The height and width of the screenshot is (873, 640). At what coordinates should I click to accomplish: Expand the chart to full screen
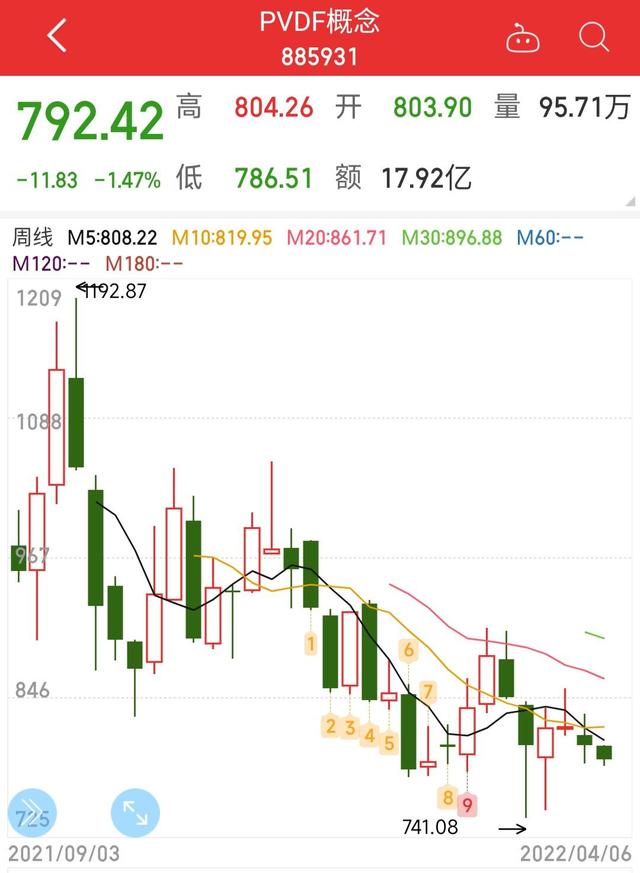[x=135, y=812]
